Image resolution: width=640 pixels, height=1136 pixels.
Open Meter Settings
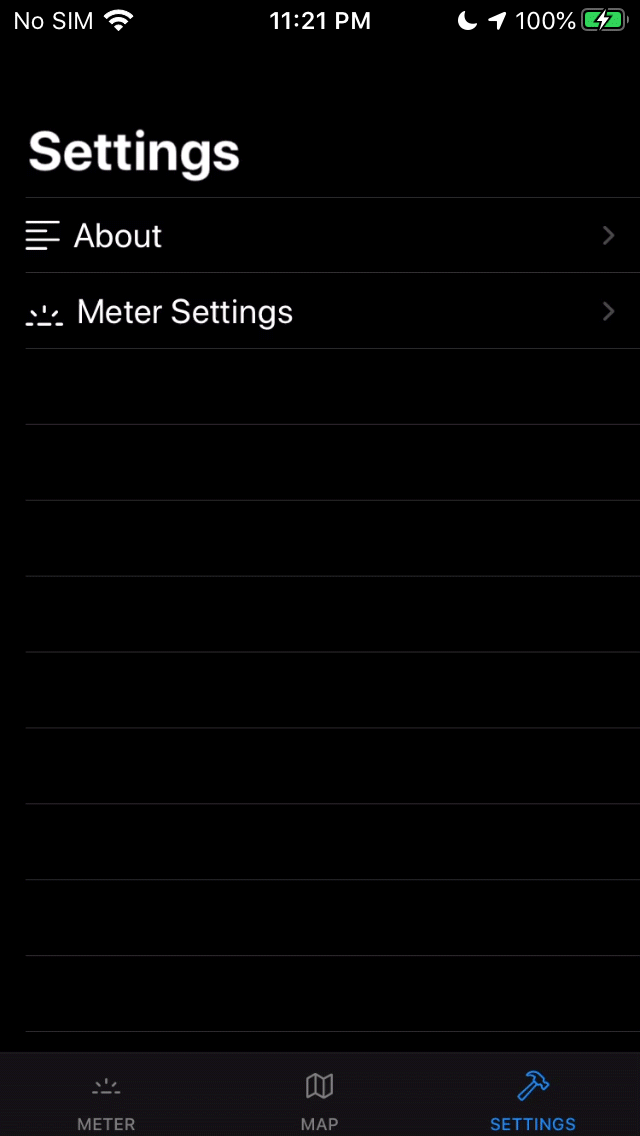(x=320, y=312)
